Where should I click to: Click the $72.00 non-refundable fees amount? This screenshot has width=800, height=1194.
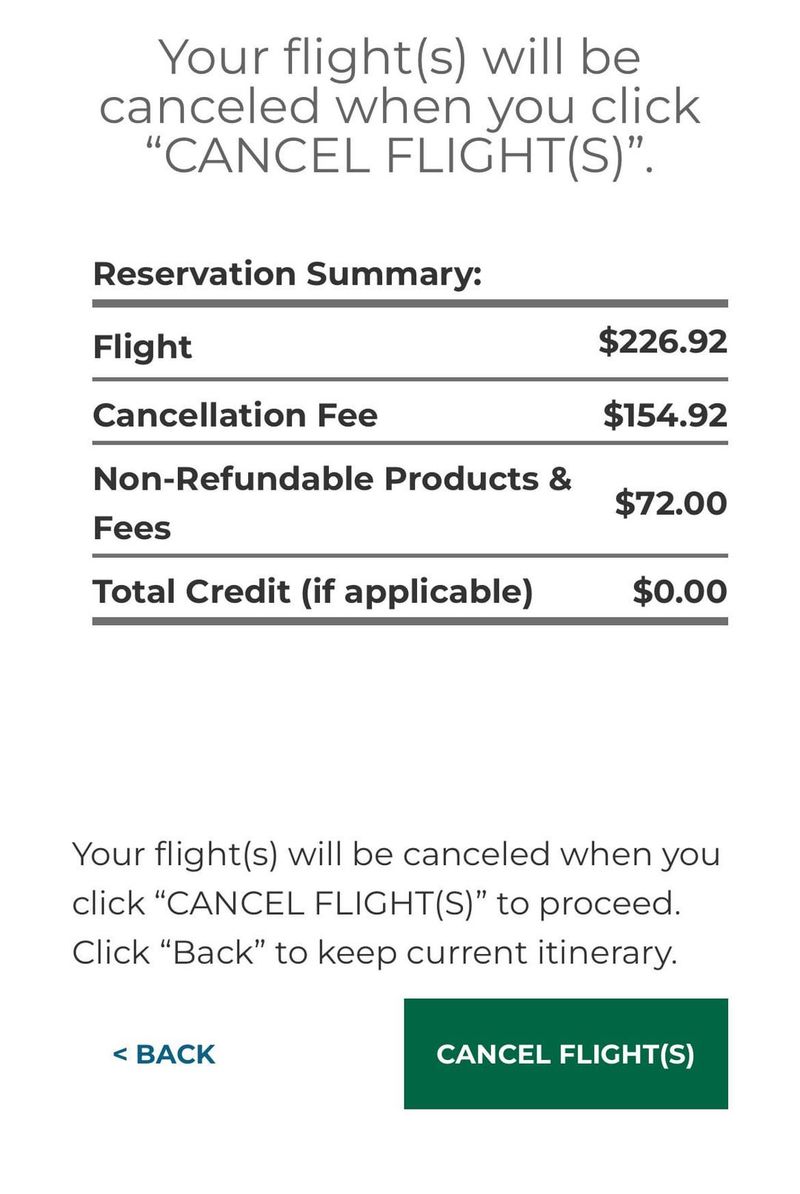click(672, 503)
